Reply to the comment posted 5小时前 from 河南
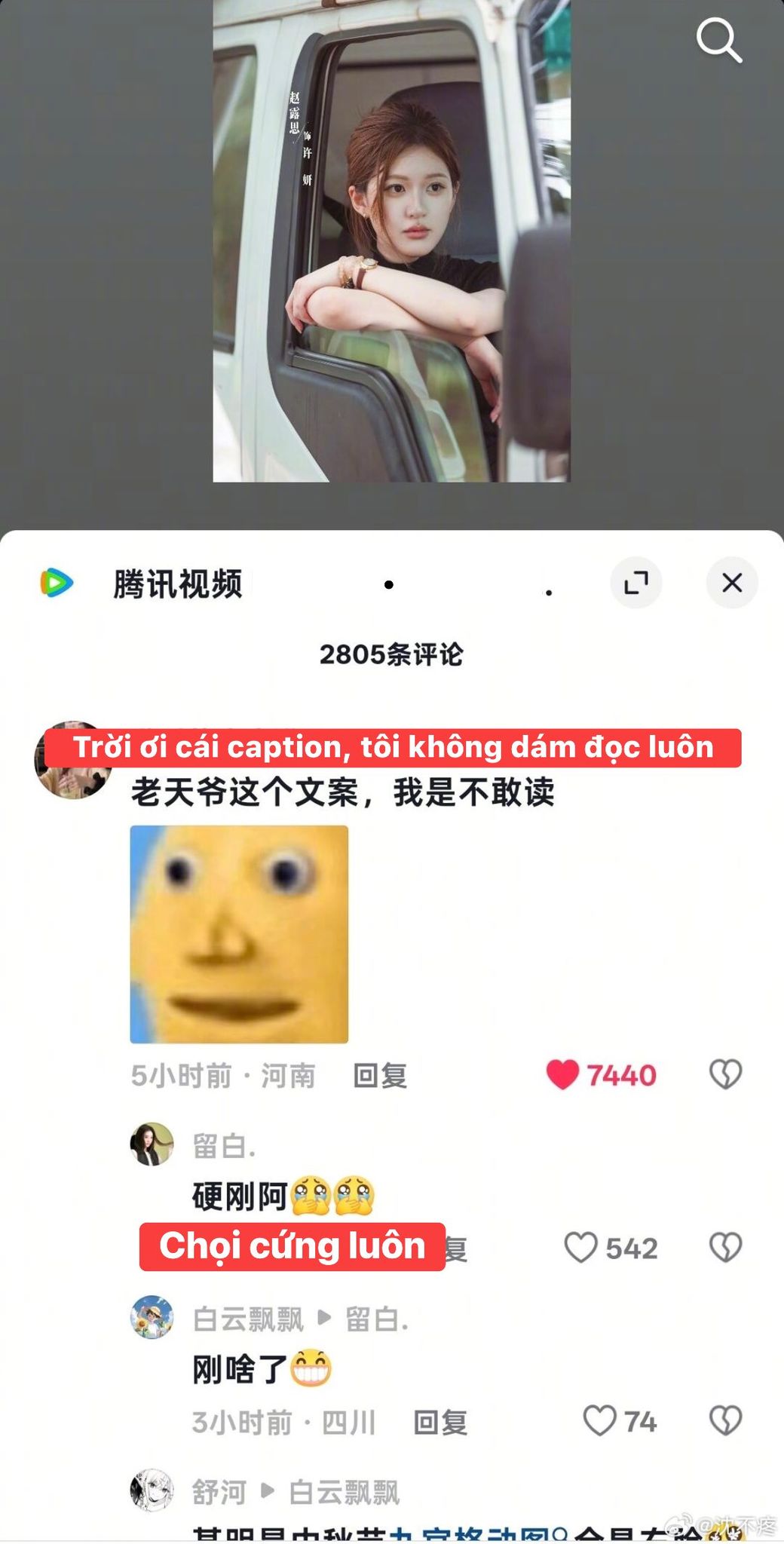The image size is (784, 1544). pos(380,1076)
